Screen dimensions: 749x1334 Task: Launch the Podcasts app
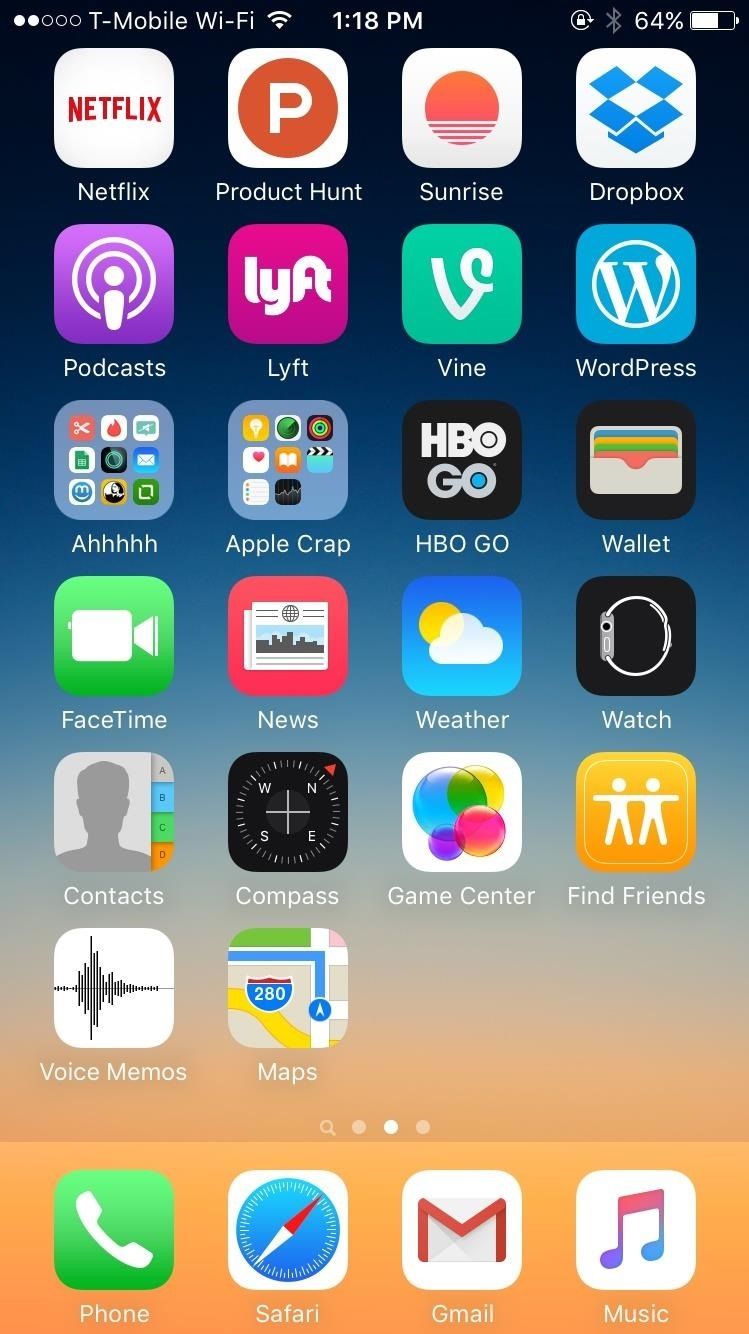(x=113, y=284)
